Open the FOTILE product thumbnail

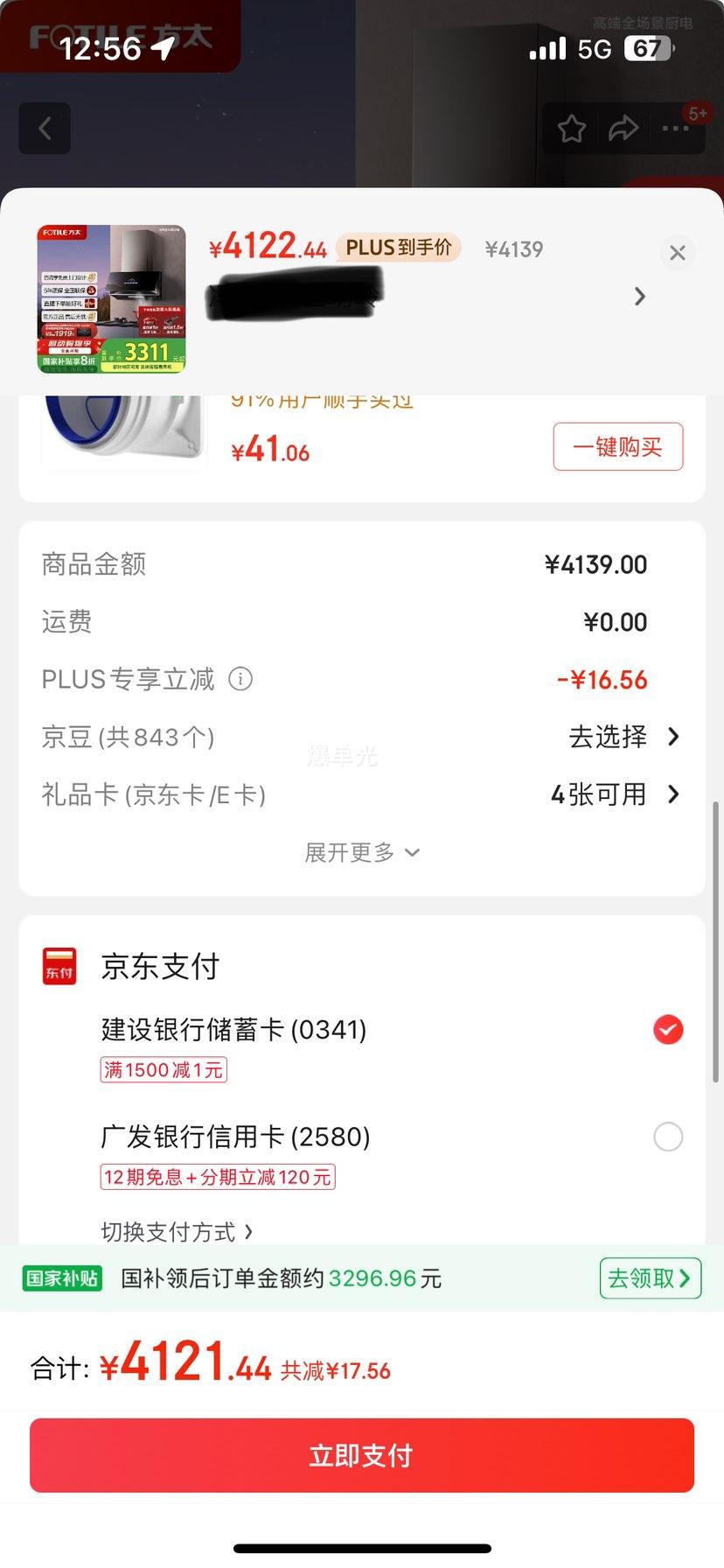[x=111, y=299]
